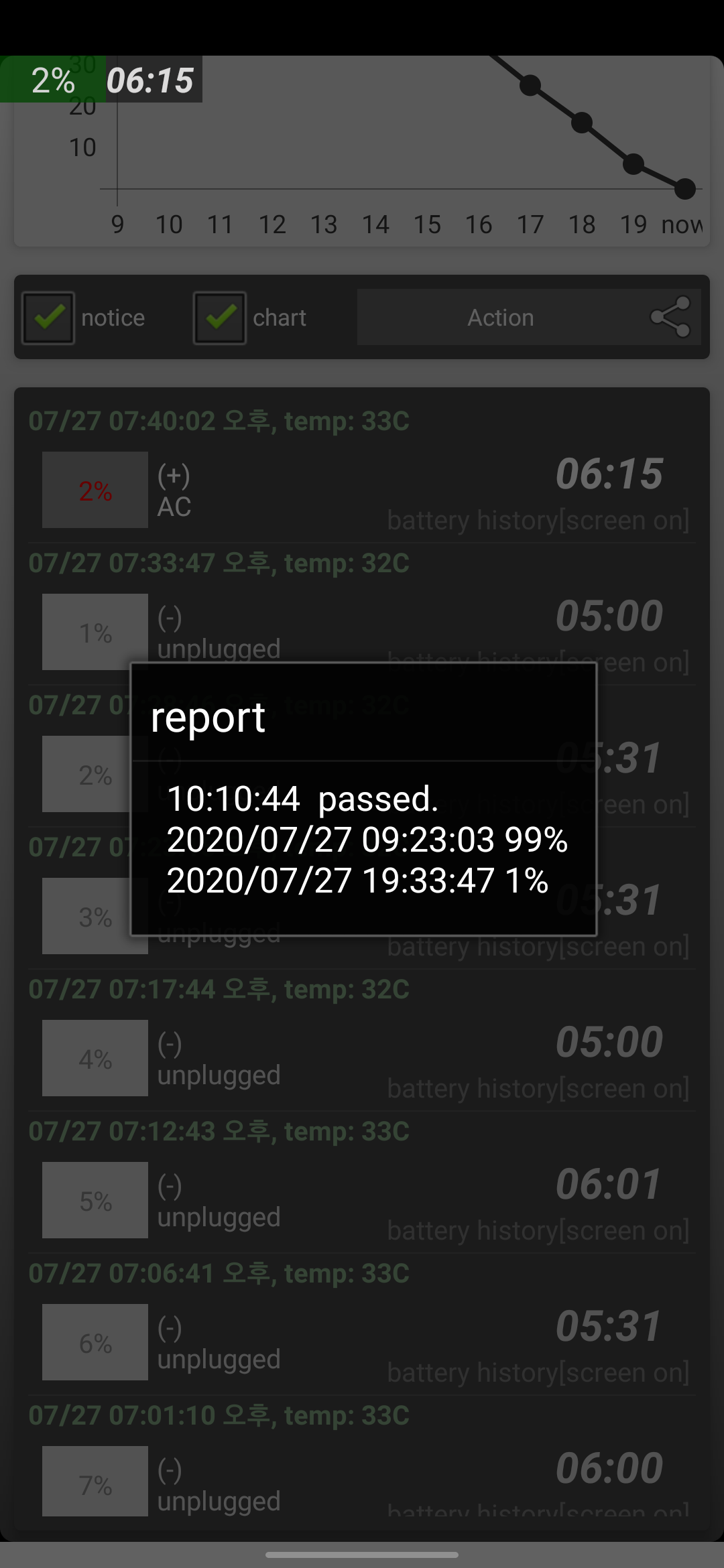724x1568 pixels.
Task: Select the 07:12:43 entry showing 5%
Action: pyautogui.click(x=362, y=1201)
